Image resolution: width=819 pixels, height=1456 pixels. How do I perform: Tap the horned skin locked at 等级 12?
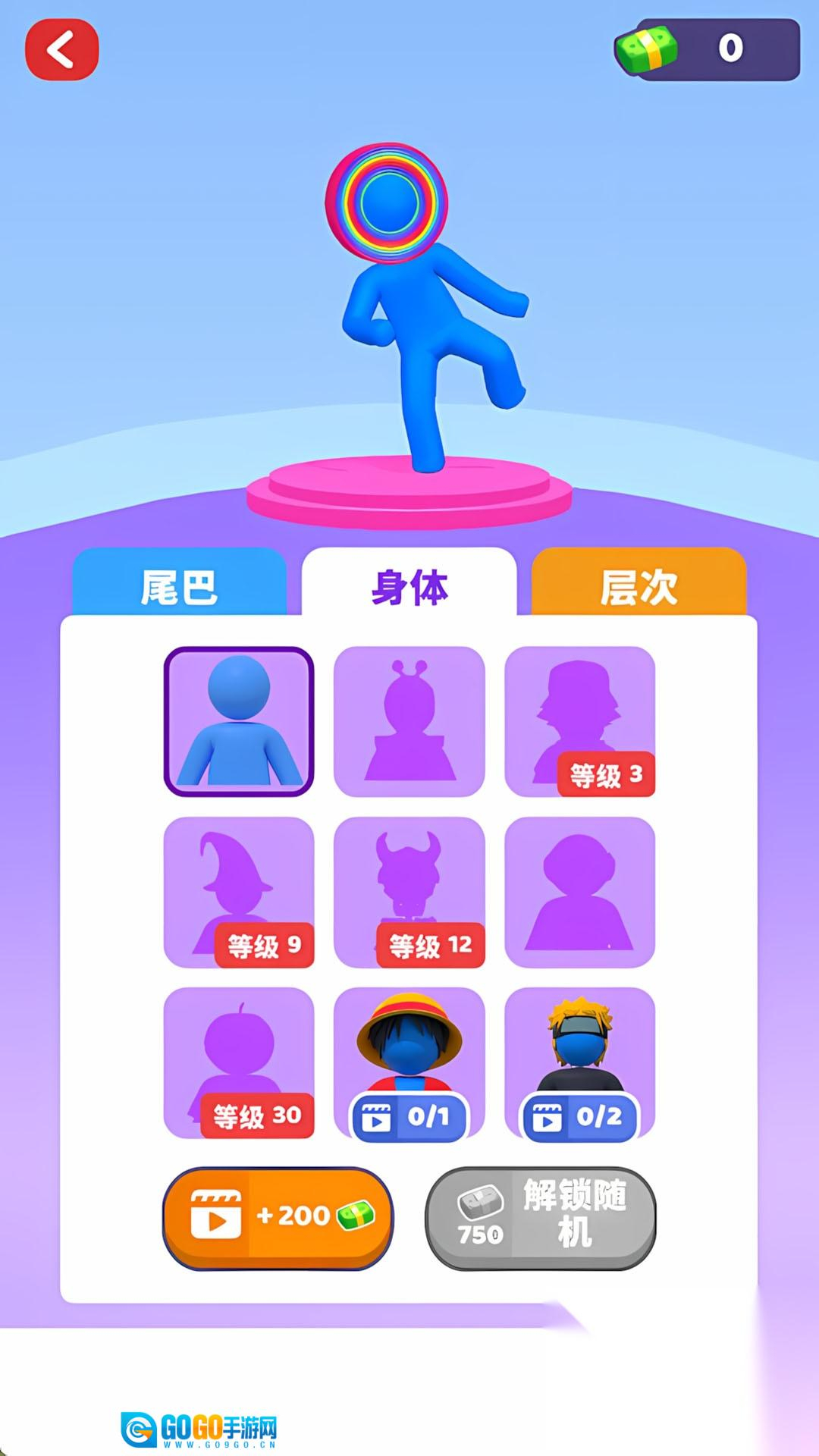409,892
